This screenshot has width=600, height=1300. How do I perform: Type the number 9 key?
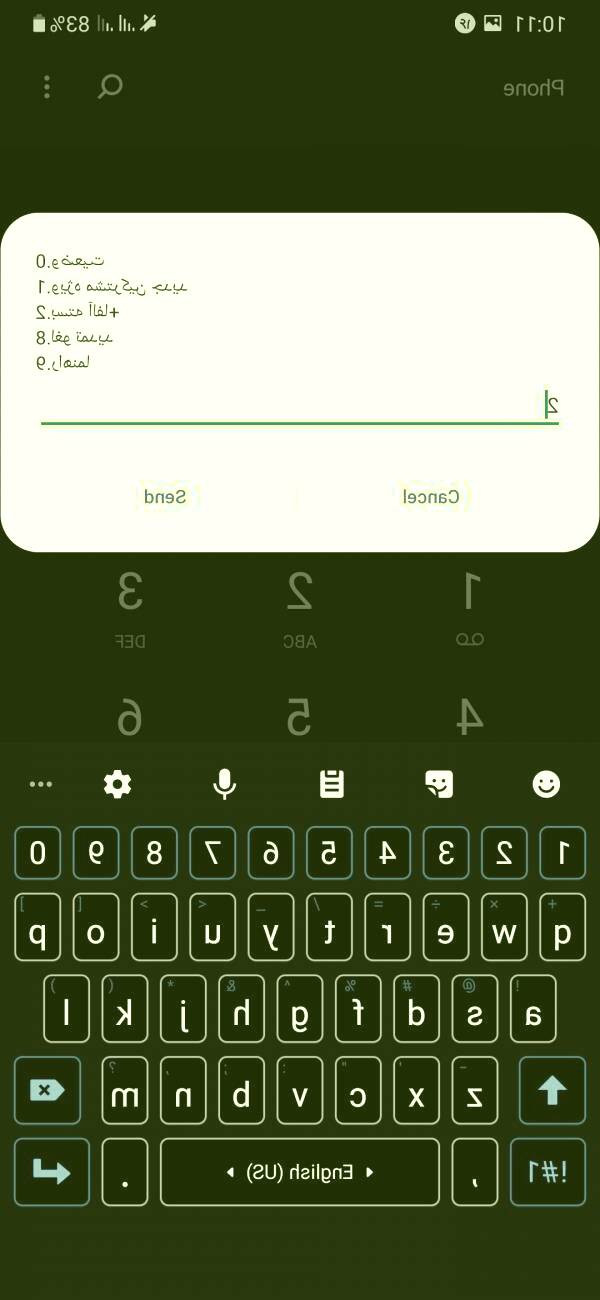tap(96, 853)
